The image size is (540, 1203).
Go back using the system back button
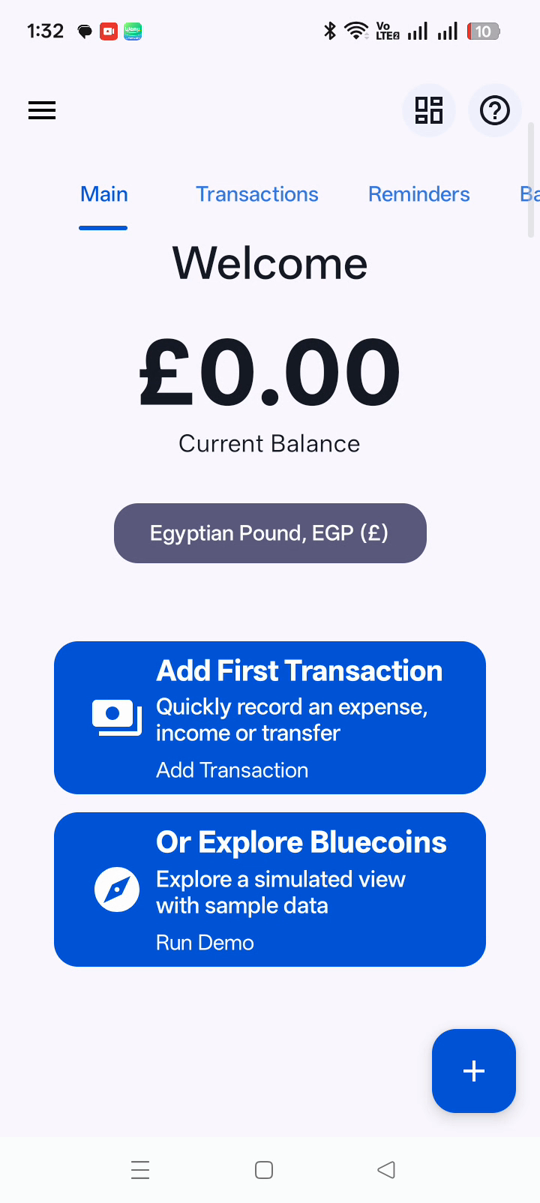click(386, 1169)
